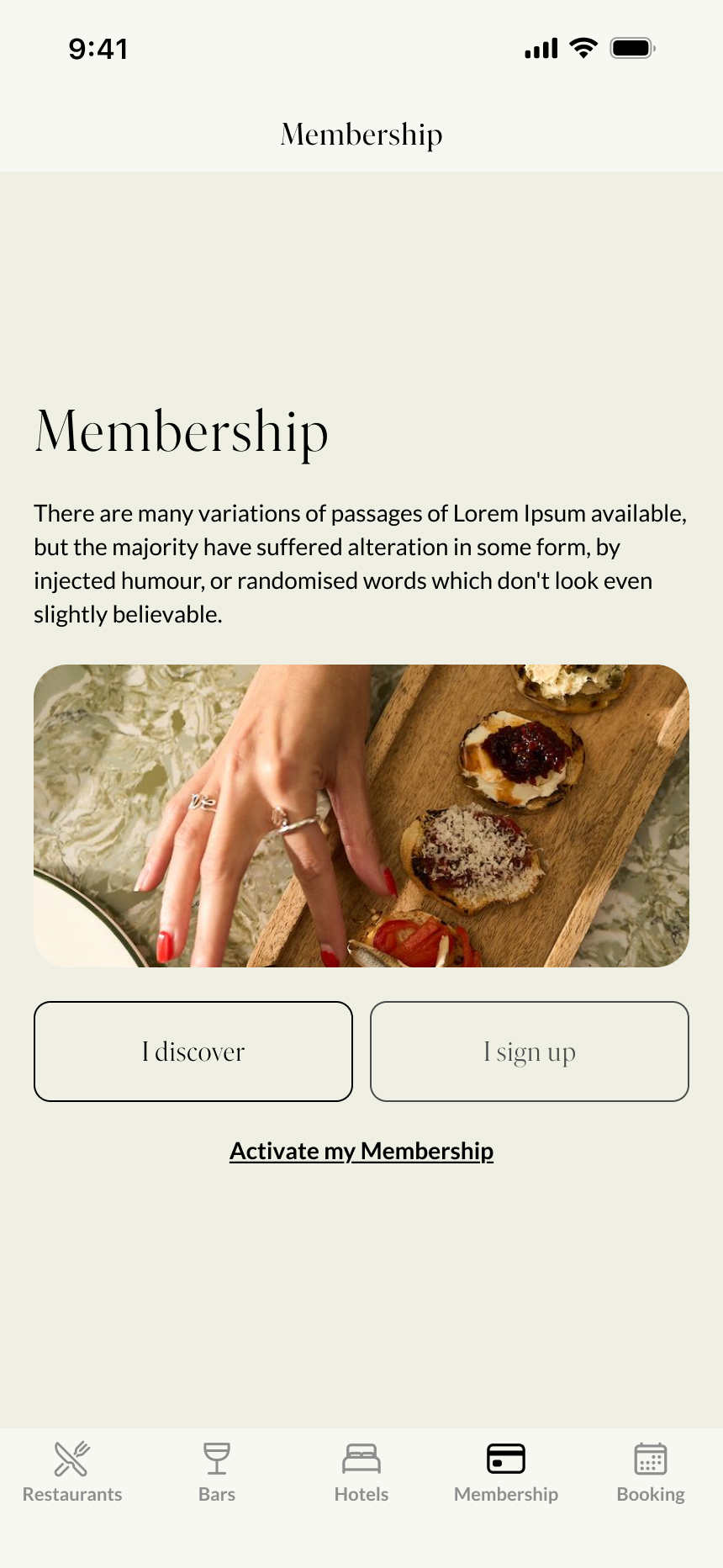723x1568 pixels.
Task: Select the I sign up button
Action: point(530,1052)
